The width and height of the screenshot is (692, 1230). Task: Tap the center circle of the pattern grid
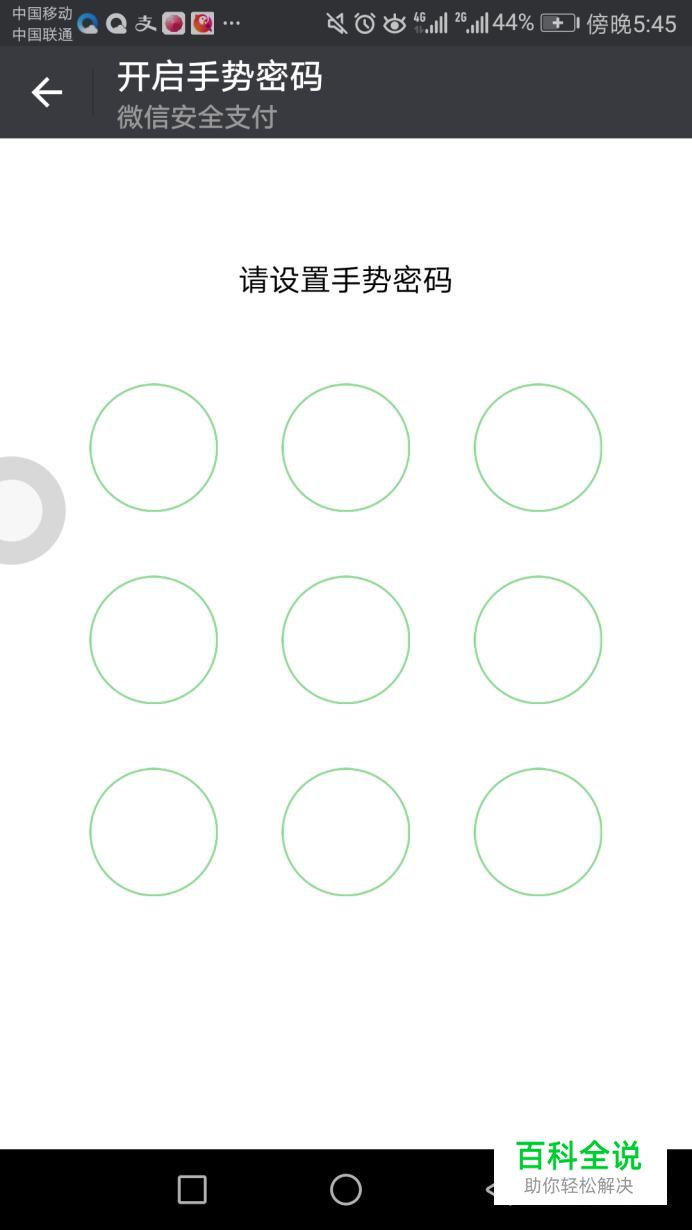(x=346, y=640)
